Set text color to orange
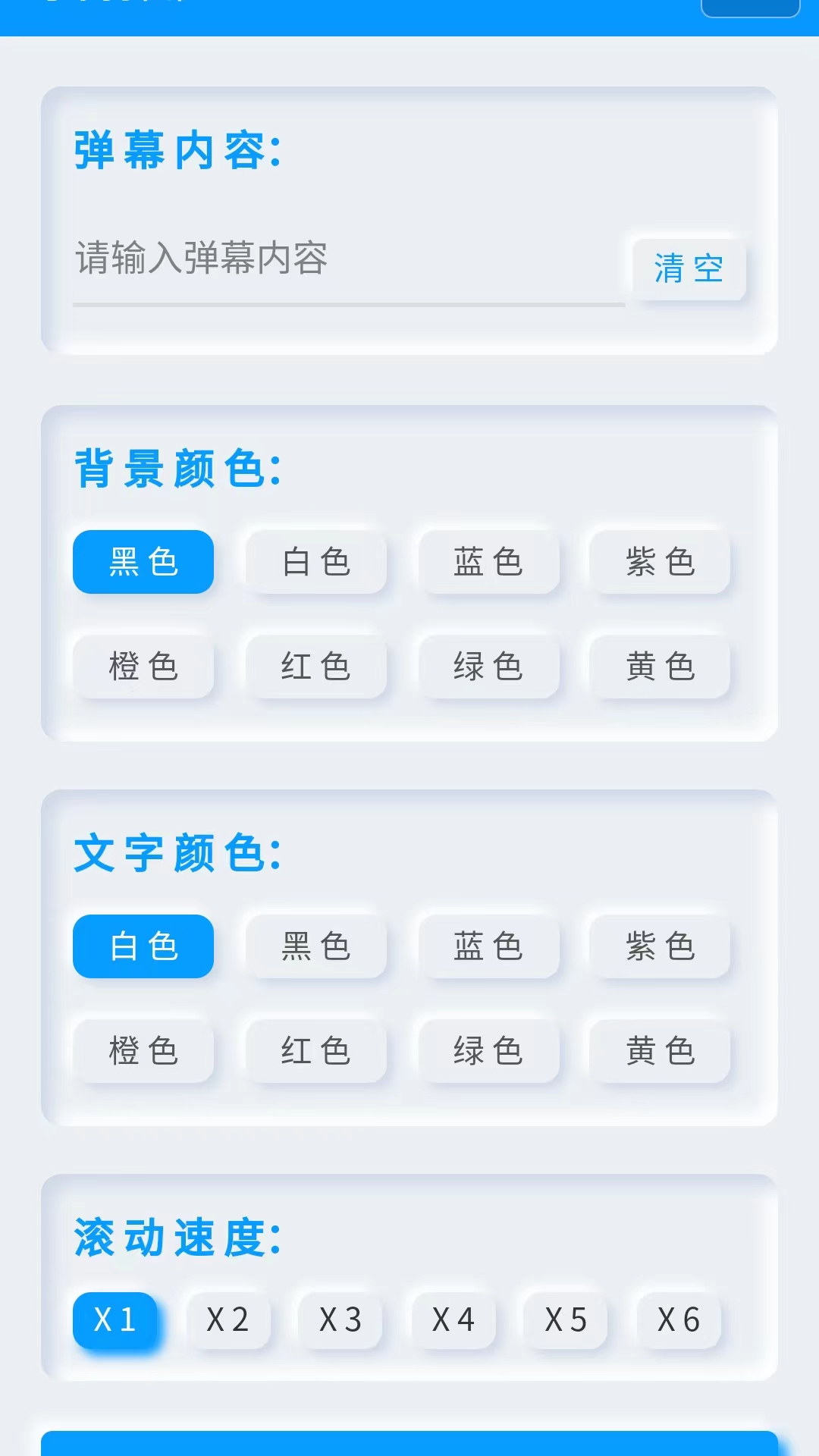This screenshot has height=1456, width=819. [143, 1052]
